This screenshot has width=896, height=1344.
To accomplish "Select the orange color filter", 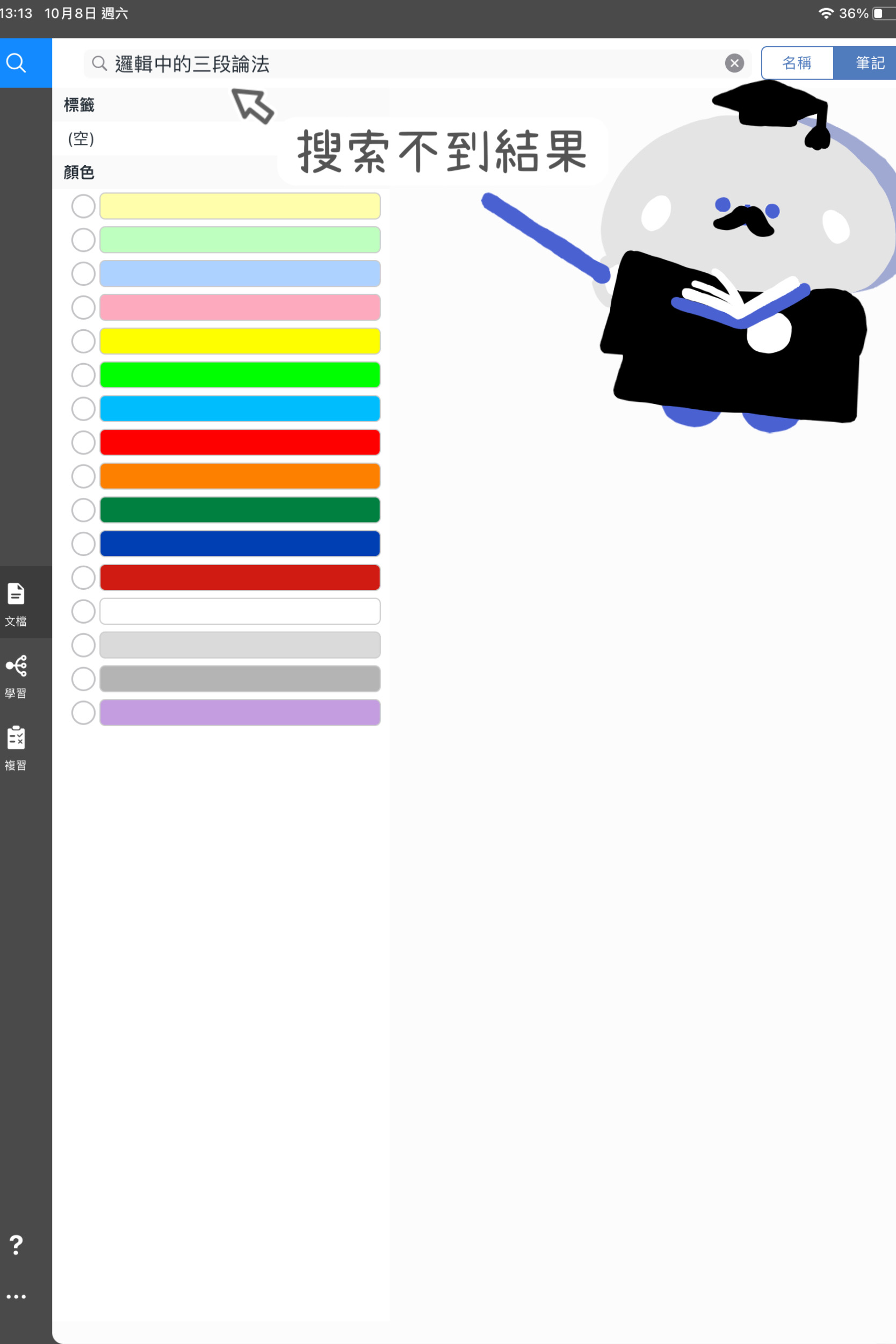I will (x=83, y=476).
